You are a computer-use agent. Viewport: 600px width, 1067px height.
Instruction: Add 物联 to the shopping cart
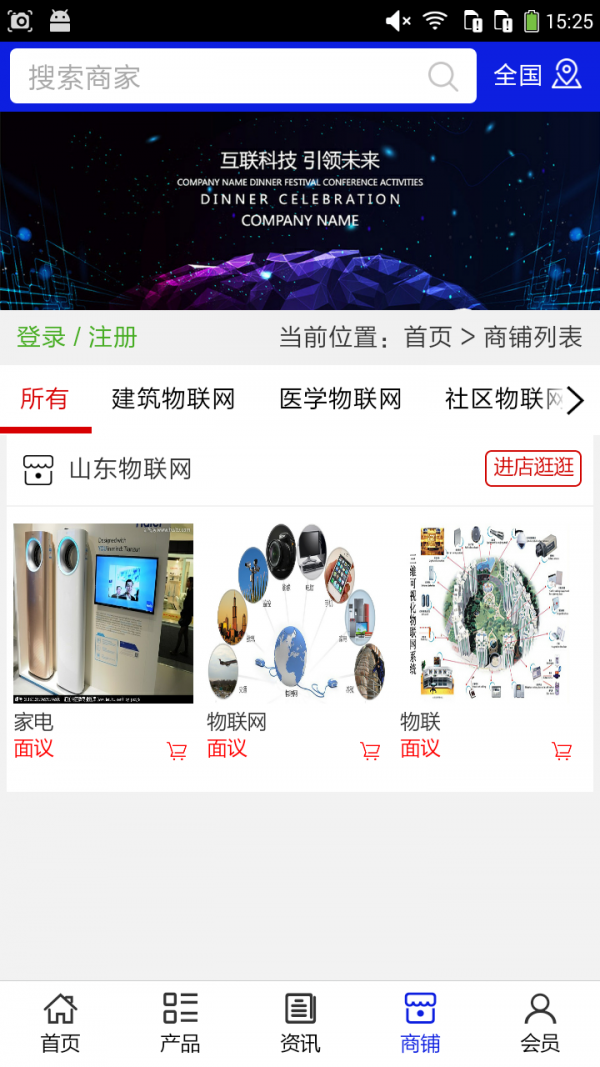562,751
